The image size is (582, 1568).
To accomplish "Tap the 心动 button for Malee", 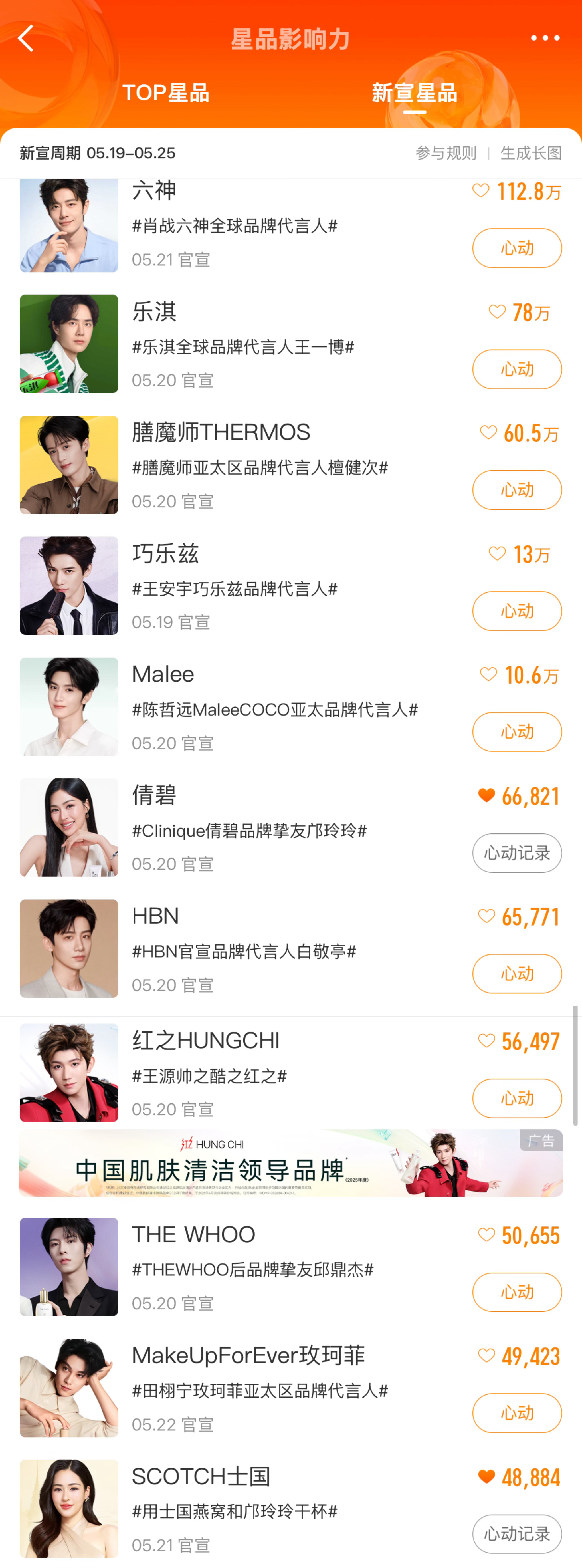I will [x=517, y=732].
